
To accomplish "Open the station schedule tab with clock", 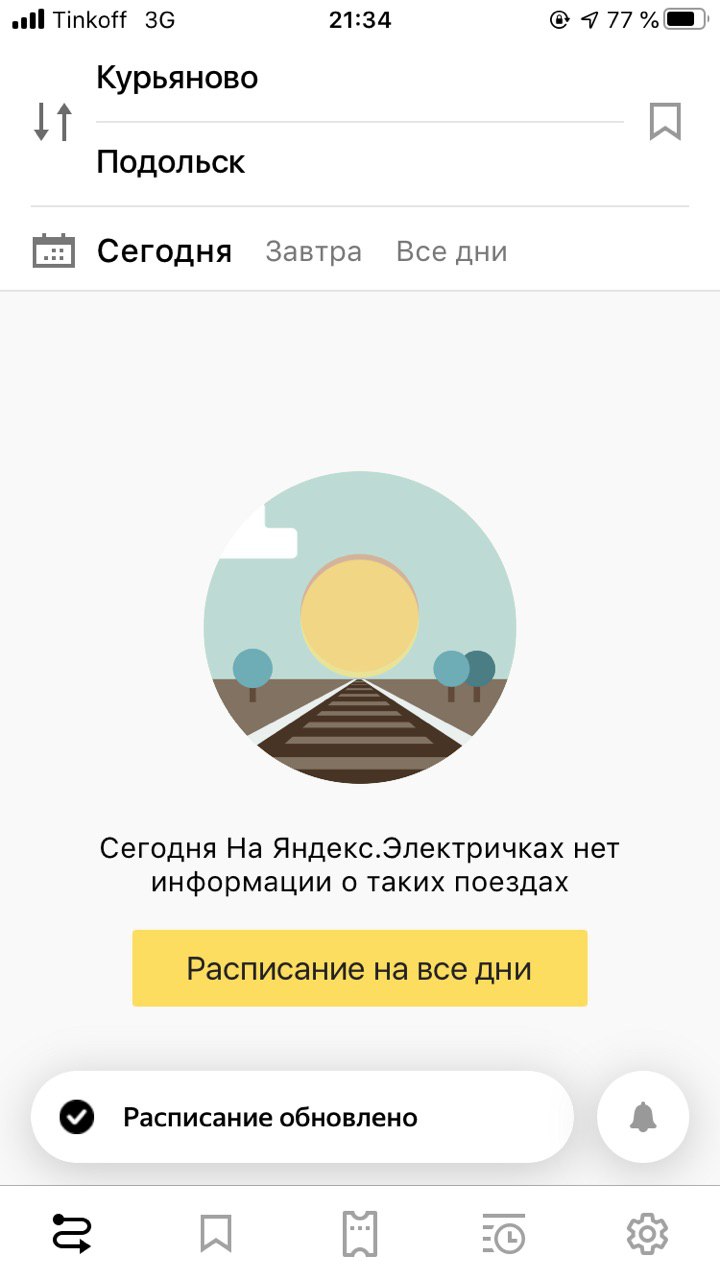I will (503, 1234).
